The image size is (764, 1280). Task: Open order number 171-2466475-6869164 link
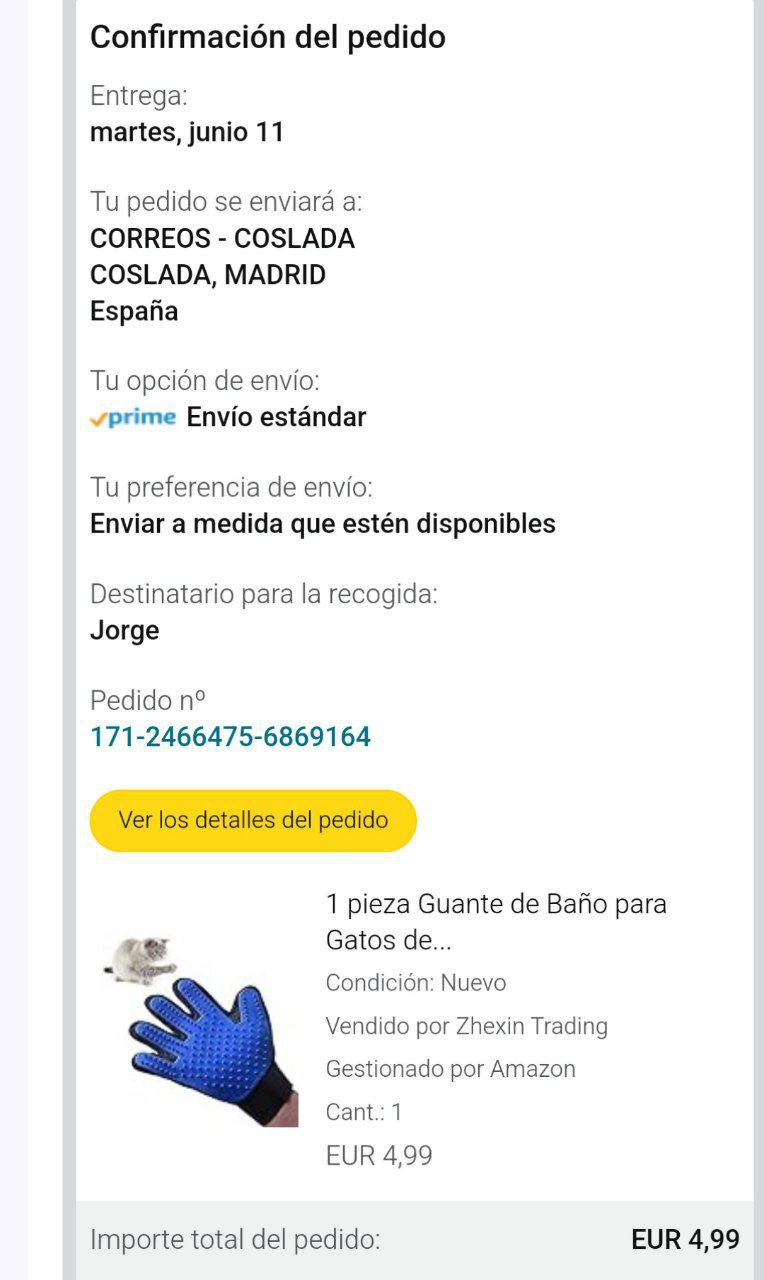coord(230,737)
